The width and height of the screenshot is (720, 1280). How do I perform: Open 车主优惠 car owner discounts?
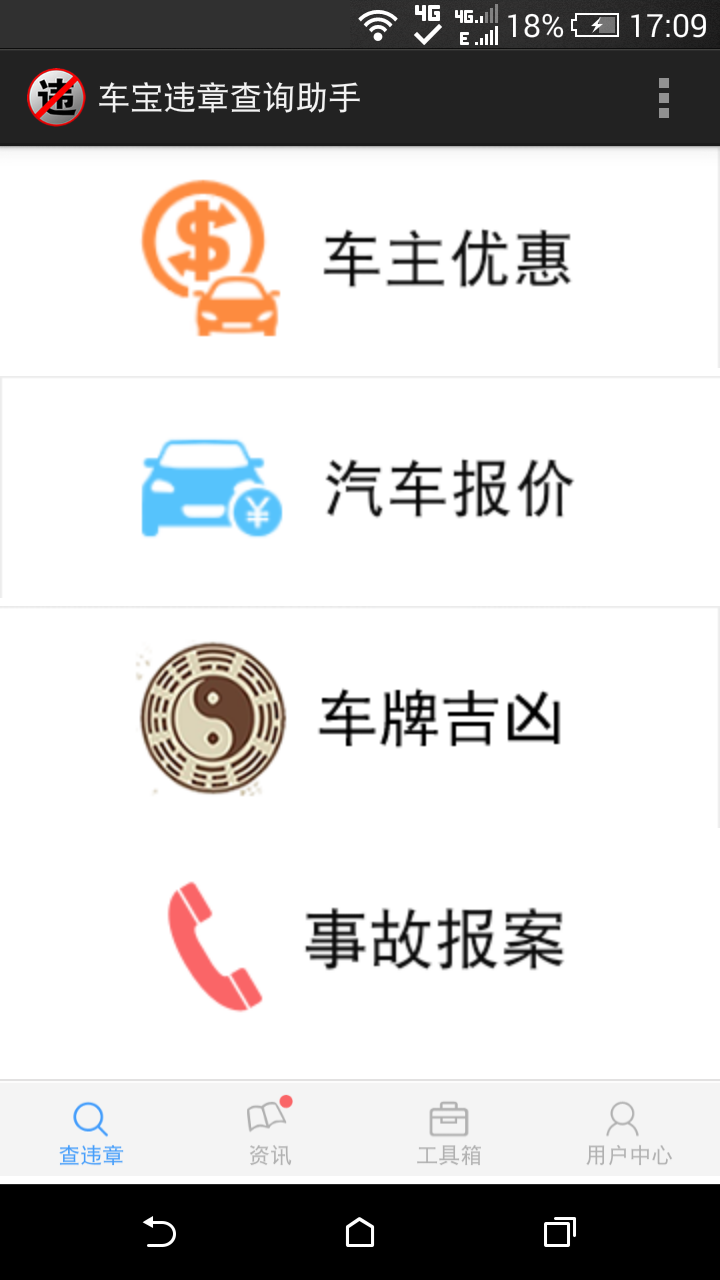coord(360,258)
